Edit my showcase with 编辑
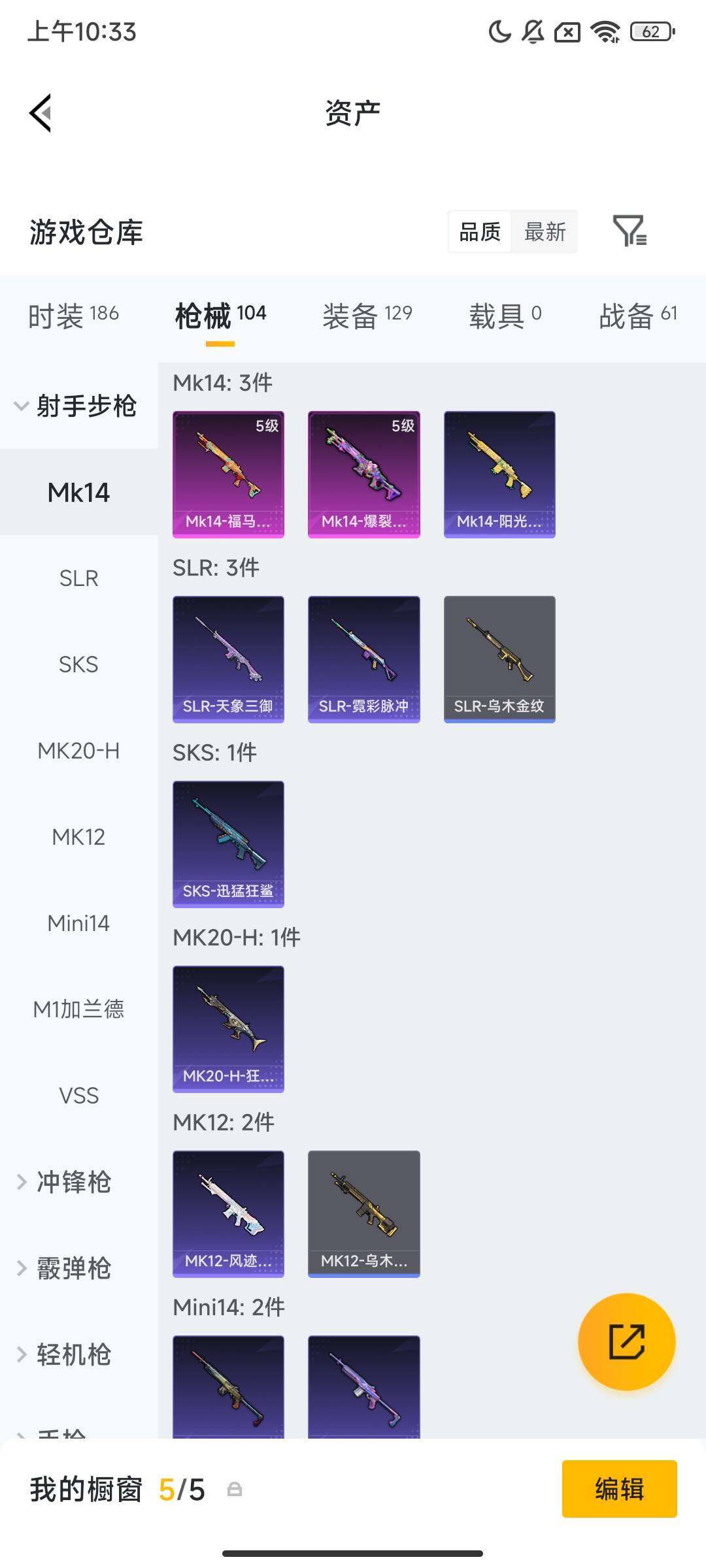Viewport: 706px width, 1568px height. pos(619,1489)
